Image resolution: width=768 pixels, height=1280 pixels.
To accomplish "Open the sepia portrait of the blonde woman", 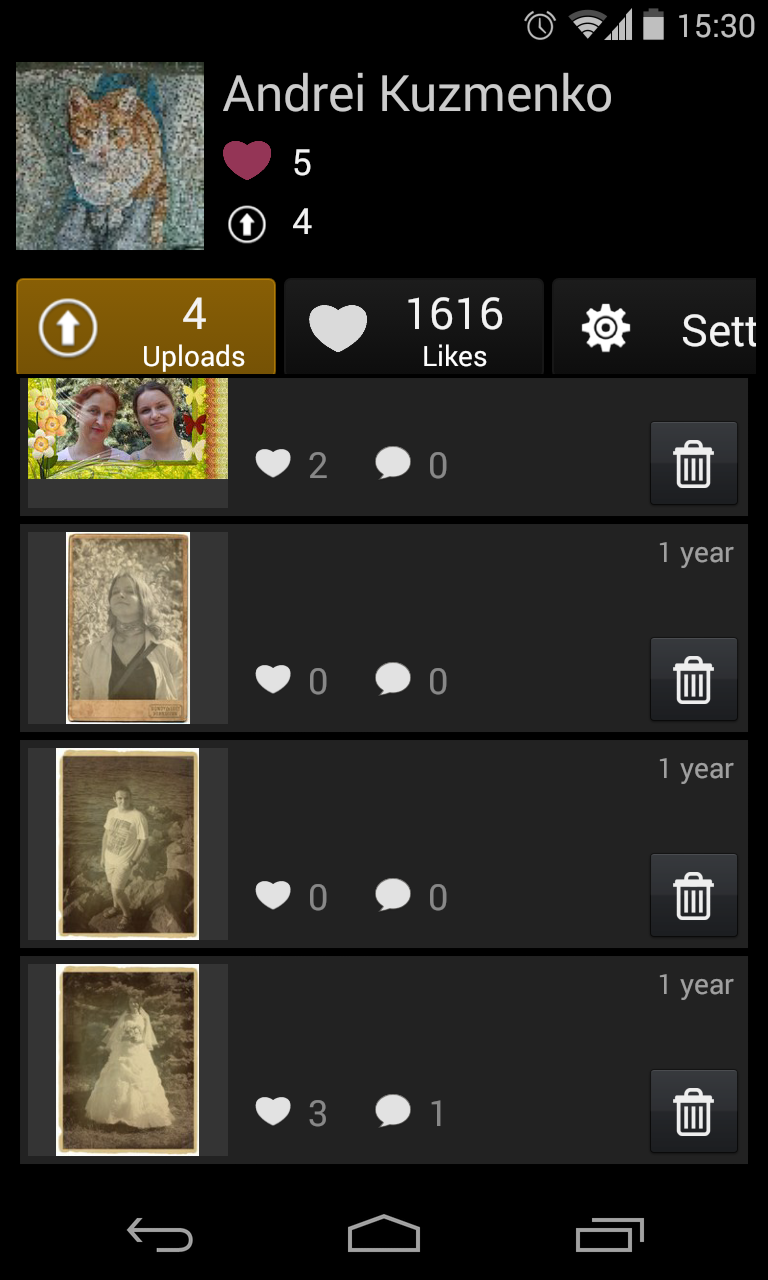I will 128,627.
